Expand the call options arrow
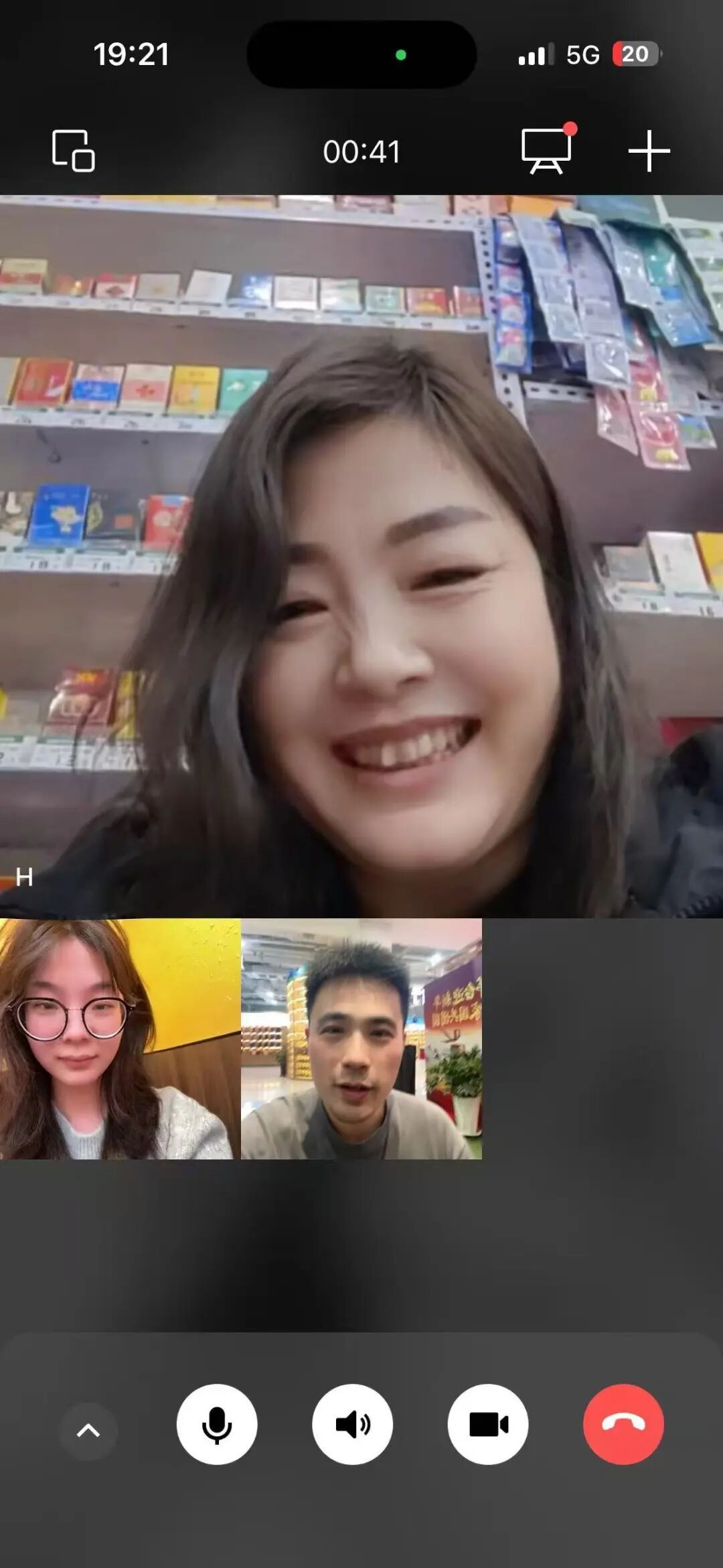This screenshot has width=723, height=1568. 88,1431
